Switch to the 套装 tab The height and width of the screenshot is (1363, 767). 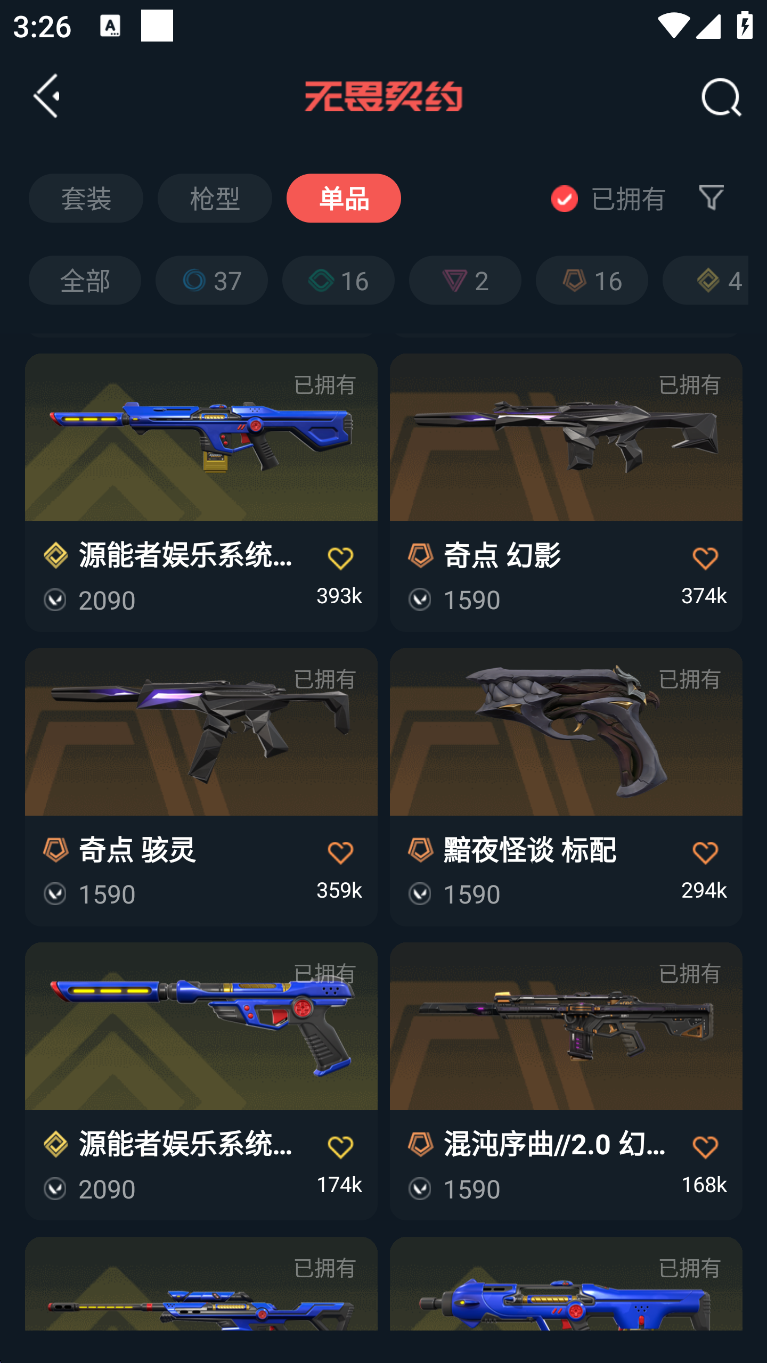(x=86, y=198)
